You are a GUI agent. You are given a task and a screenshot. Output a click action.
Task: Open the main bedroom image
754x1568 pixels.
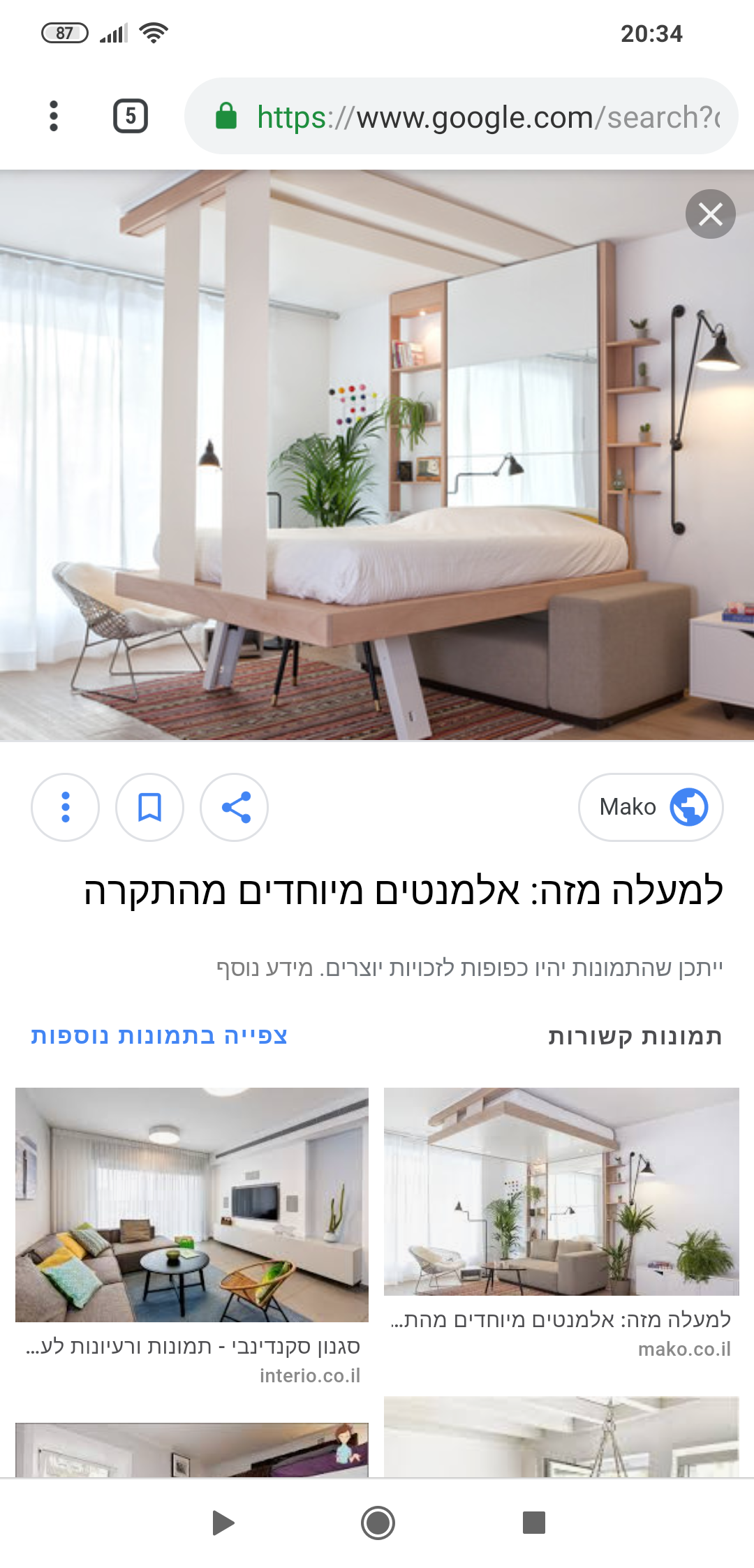pyautogui.click(x=377, y=455)
